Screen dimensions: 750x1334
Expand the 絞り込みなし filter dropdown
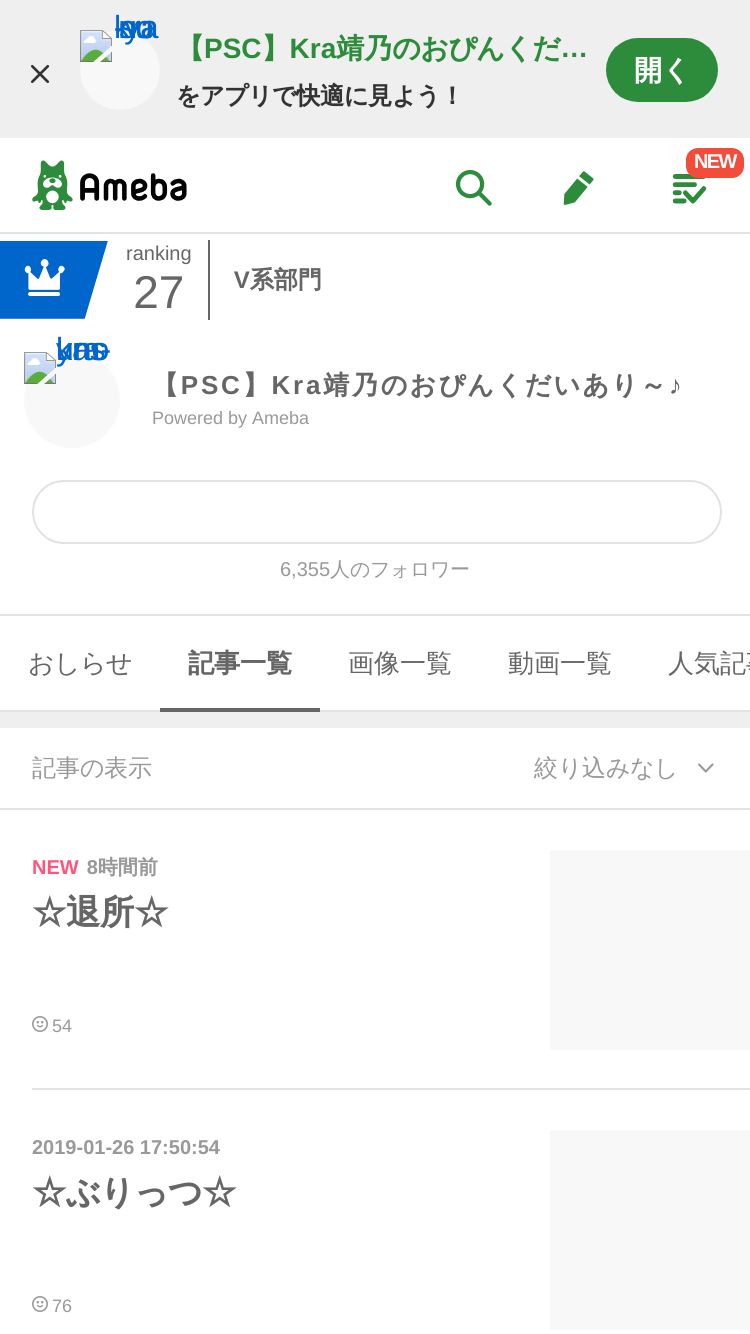click(x=624, y=768)
